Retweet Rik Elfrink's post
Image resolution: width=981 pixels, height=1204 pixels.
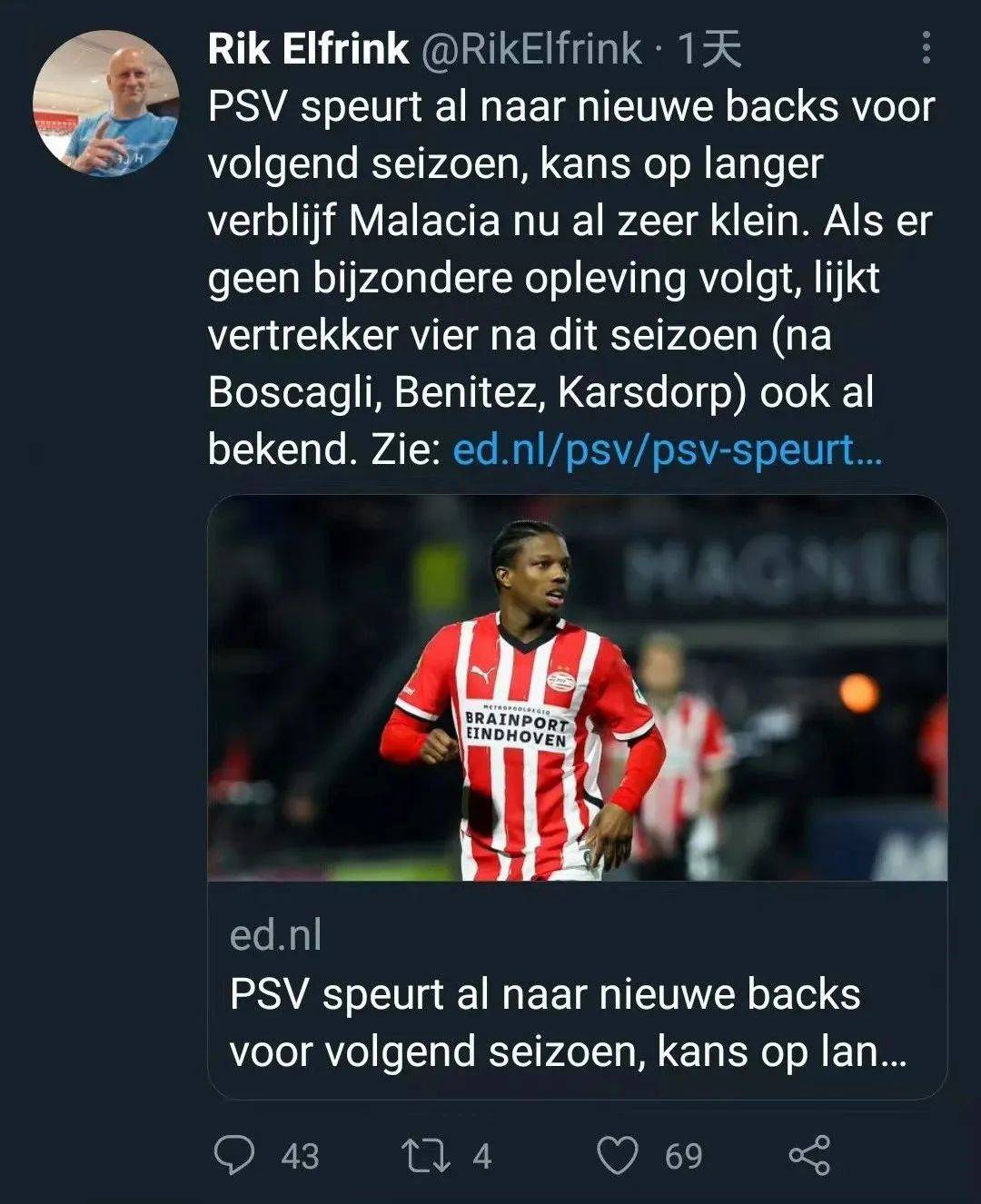426,1155
